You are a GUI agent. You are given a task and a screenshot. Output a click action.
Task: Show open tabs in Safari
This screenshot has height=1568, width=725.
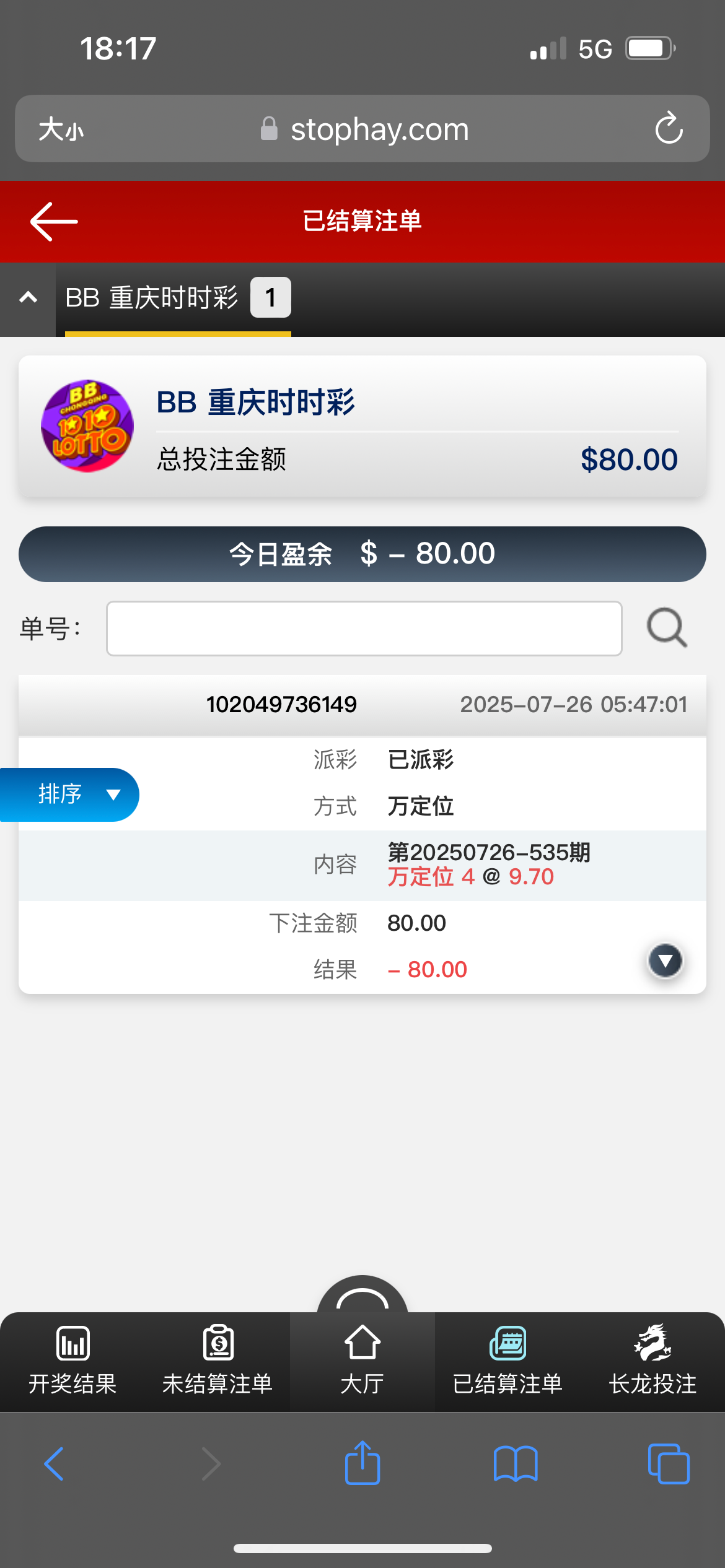tap(668, 1464)
